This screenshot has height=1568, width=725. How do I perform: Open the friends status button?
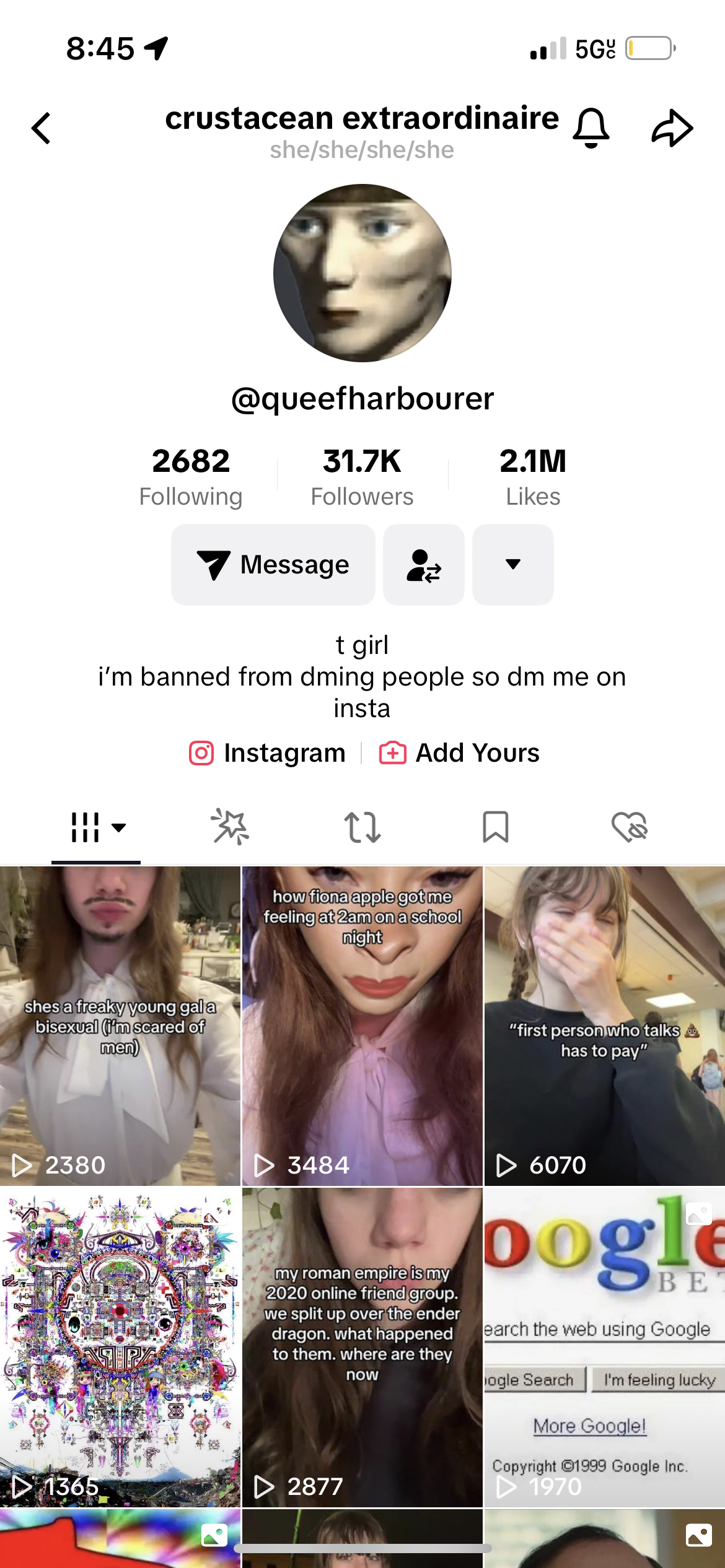tap(424, 564)
